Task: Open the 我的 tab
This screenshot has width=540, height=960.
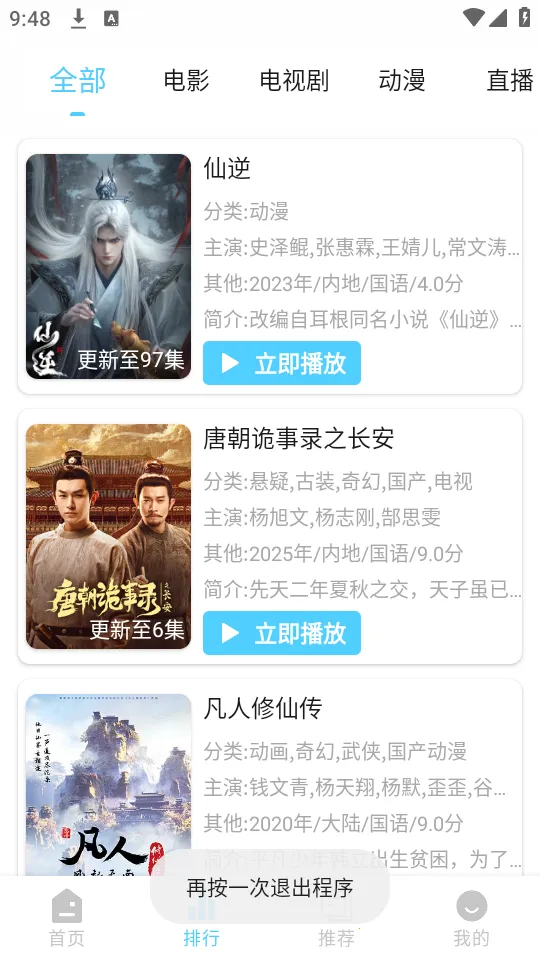Action: 471,918
